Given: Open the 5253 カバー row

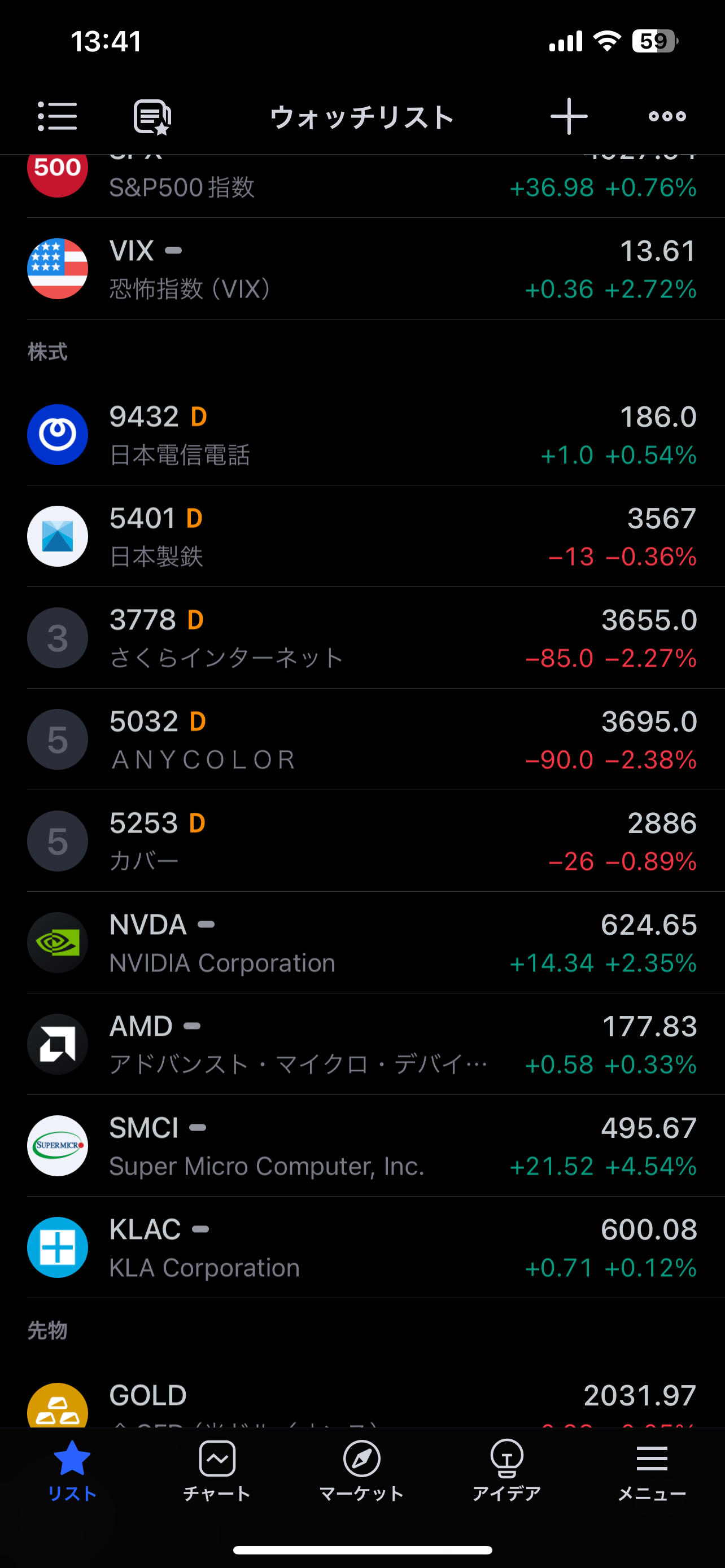Looking at the screenshot, I should (362, 841).
